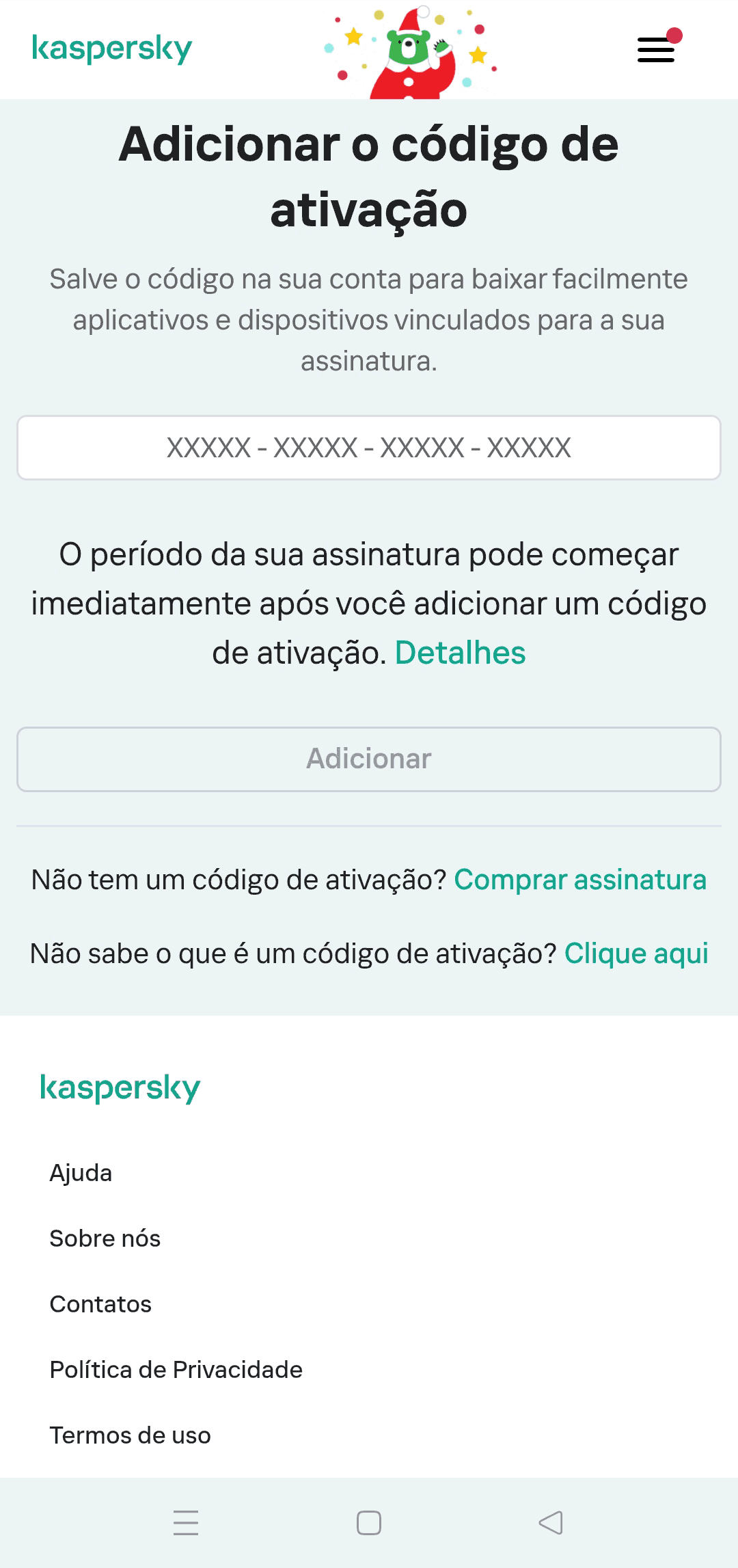Go back with system back button
Viewport: 738px width, 1568px height.
(551, 1523)
